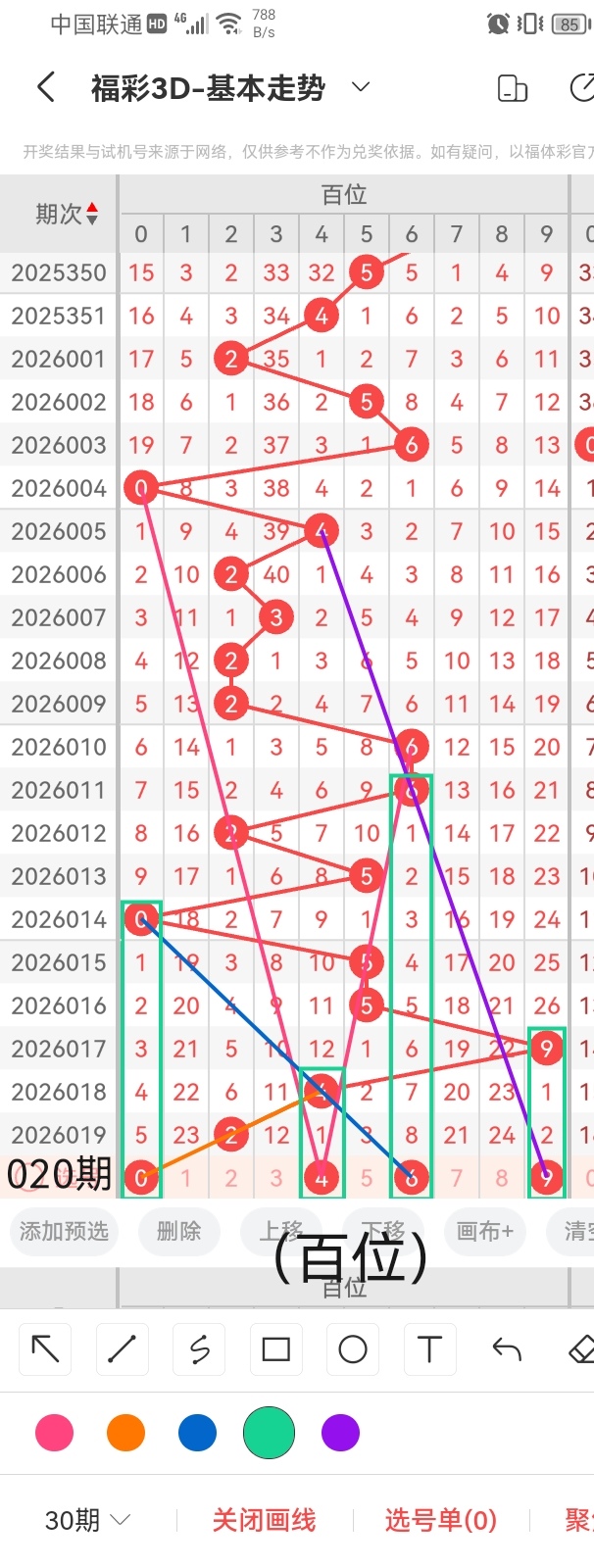The width and height of the screenshot is (594, 1568).
Task: Choose the orange drawing color
Action: (125, 1433)
